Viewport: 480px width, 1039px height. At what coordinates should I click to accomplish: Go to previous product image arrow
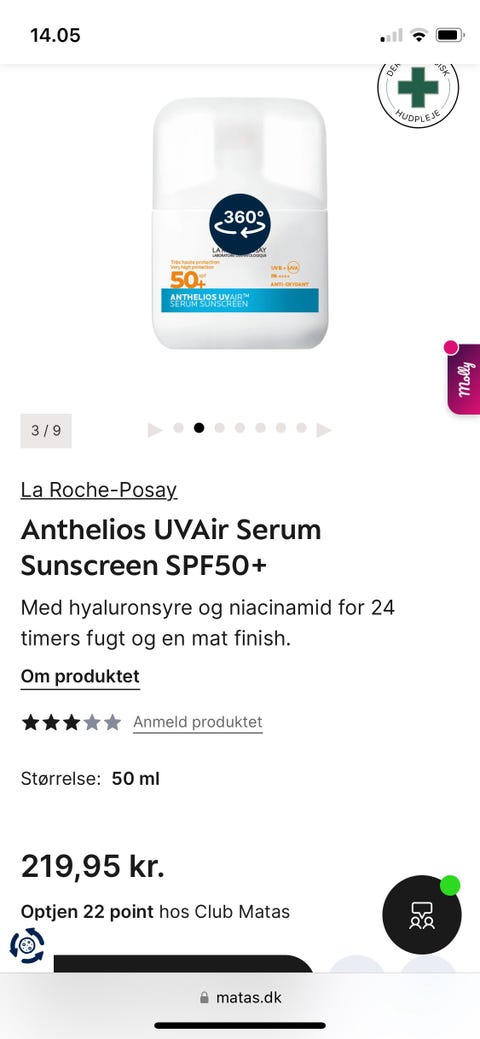155,430
